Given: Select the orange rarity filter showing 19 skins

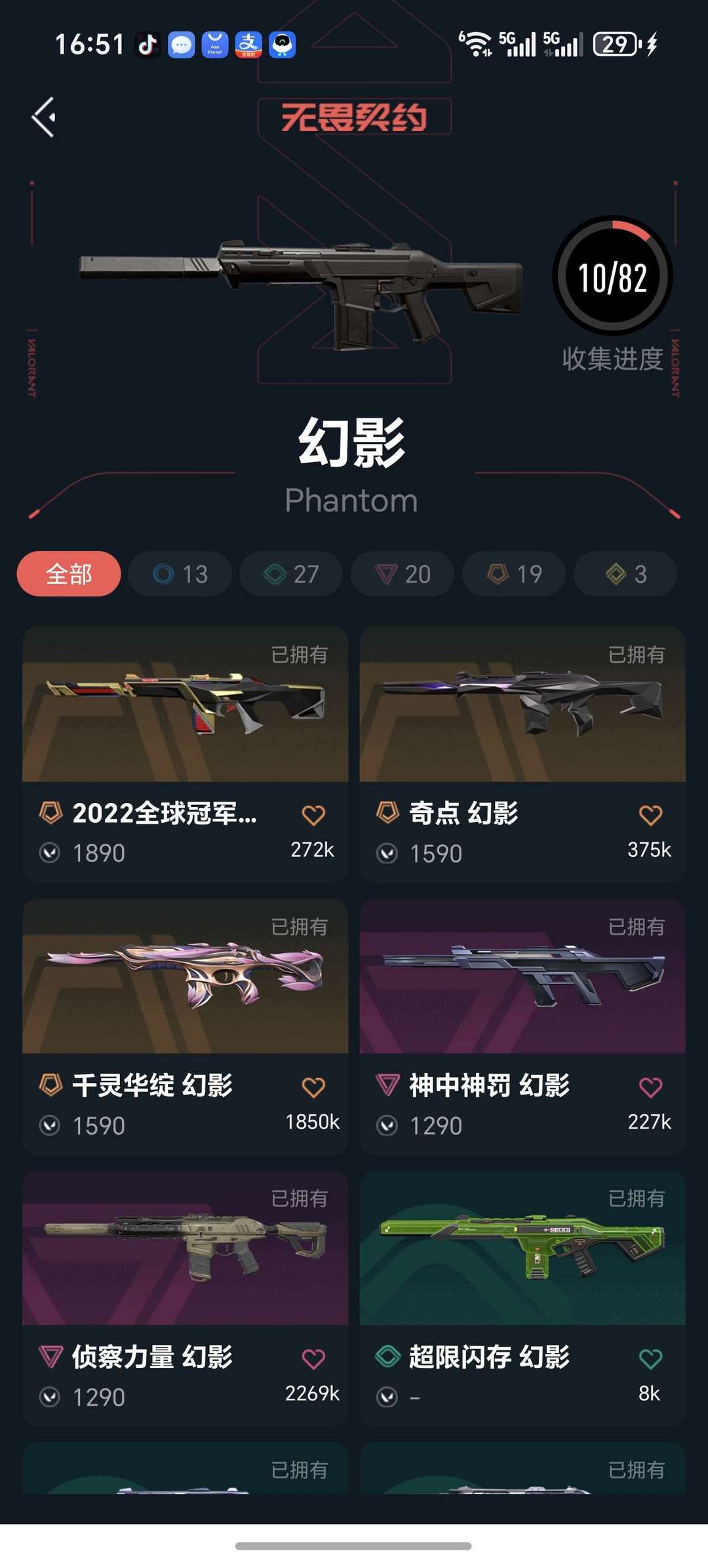Looking at the screenshot, I should pos(513,574).
